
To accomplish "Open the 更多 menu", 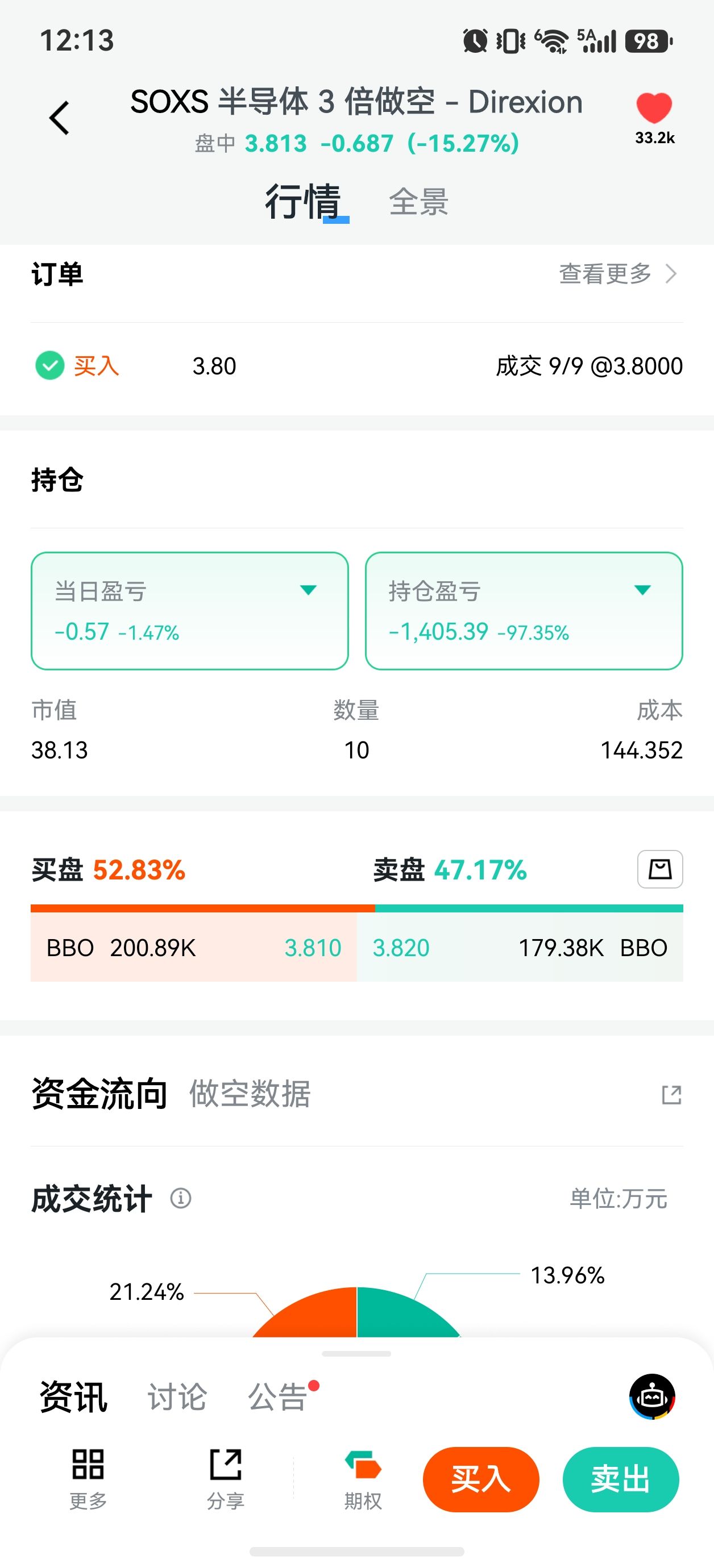I will tap(88, 1478).
